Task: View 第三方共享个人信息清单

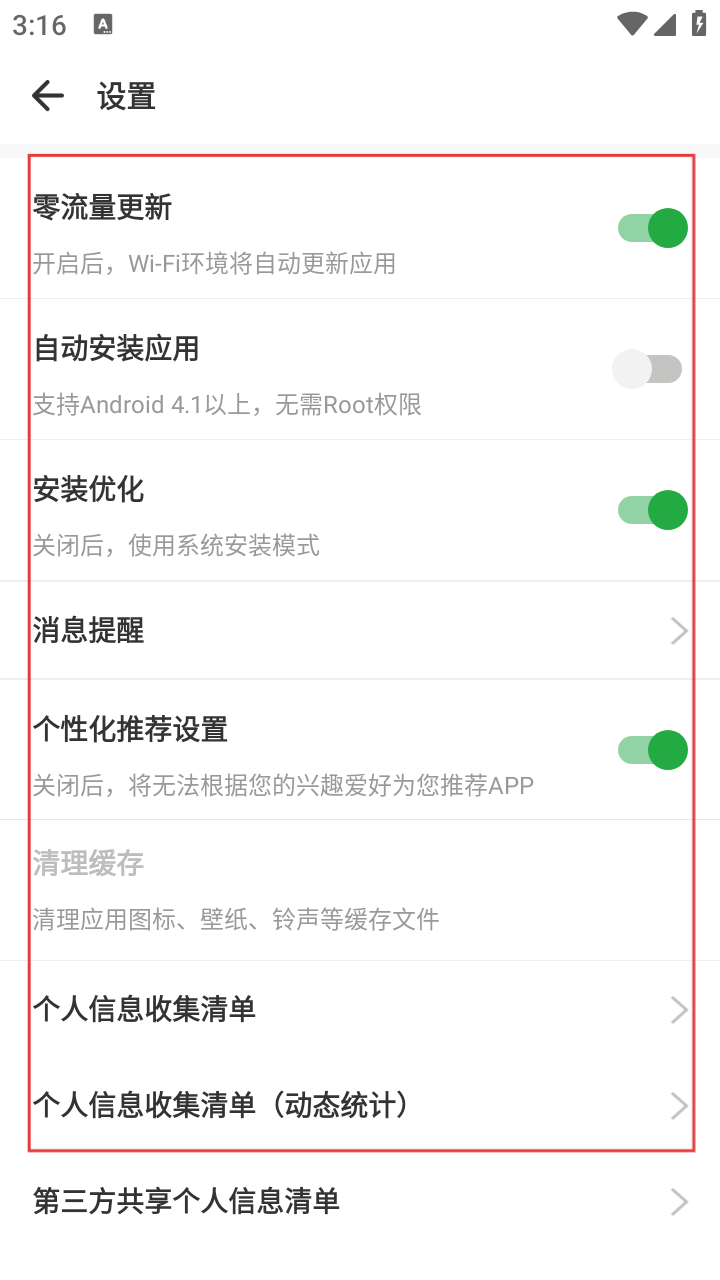Action: (360, 1201)
